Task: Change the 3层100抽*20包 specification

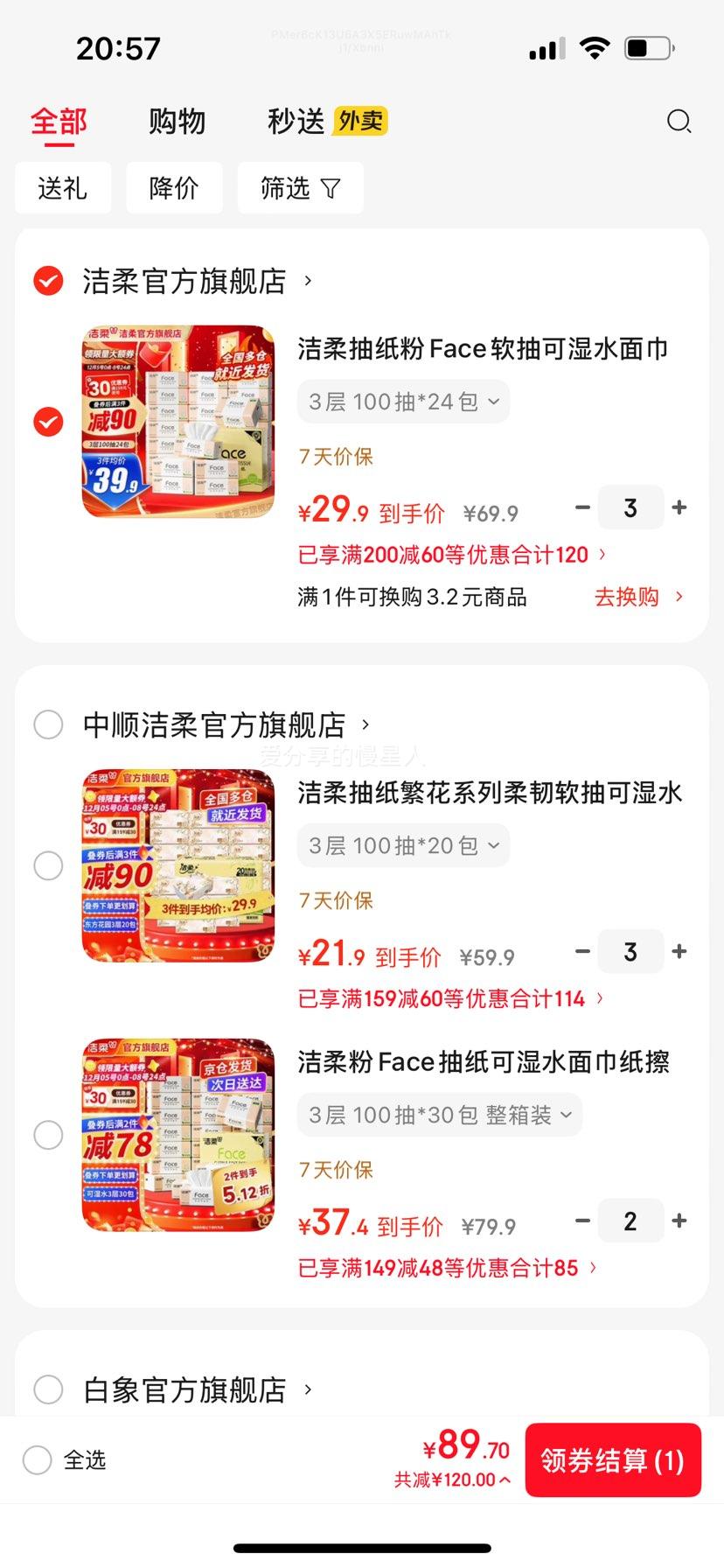Action: pyautogui.click(x=403, y=845)
